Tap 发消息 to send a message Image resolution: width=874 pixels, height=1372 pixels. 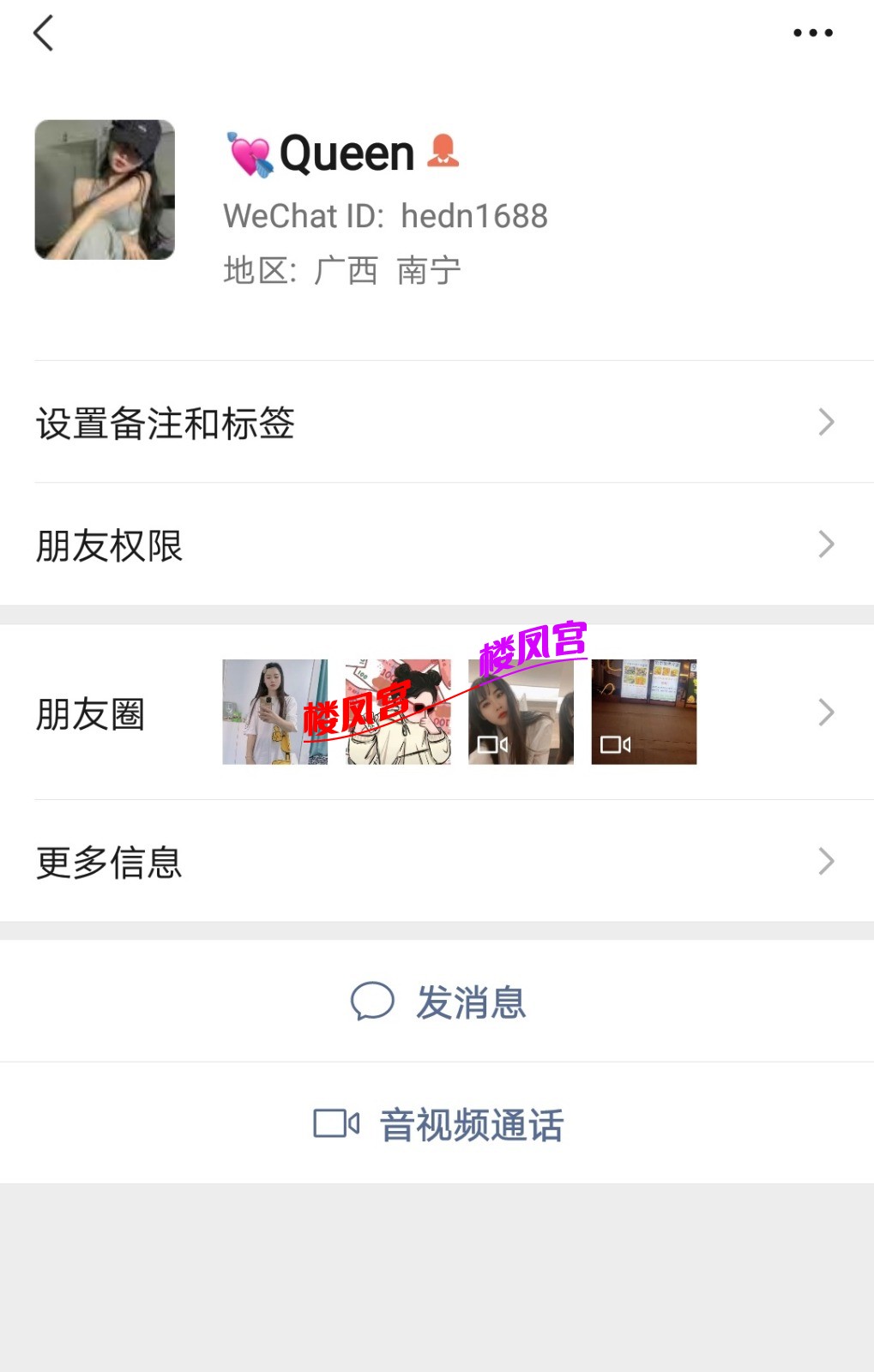[438, 1002]
